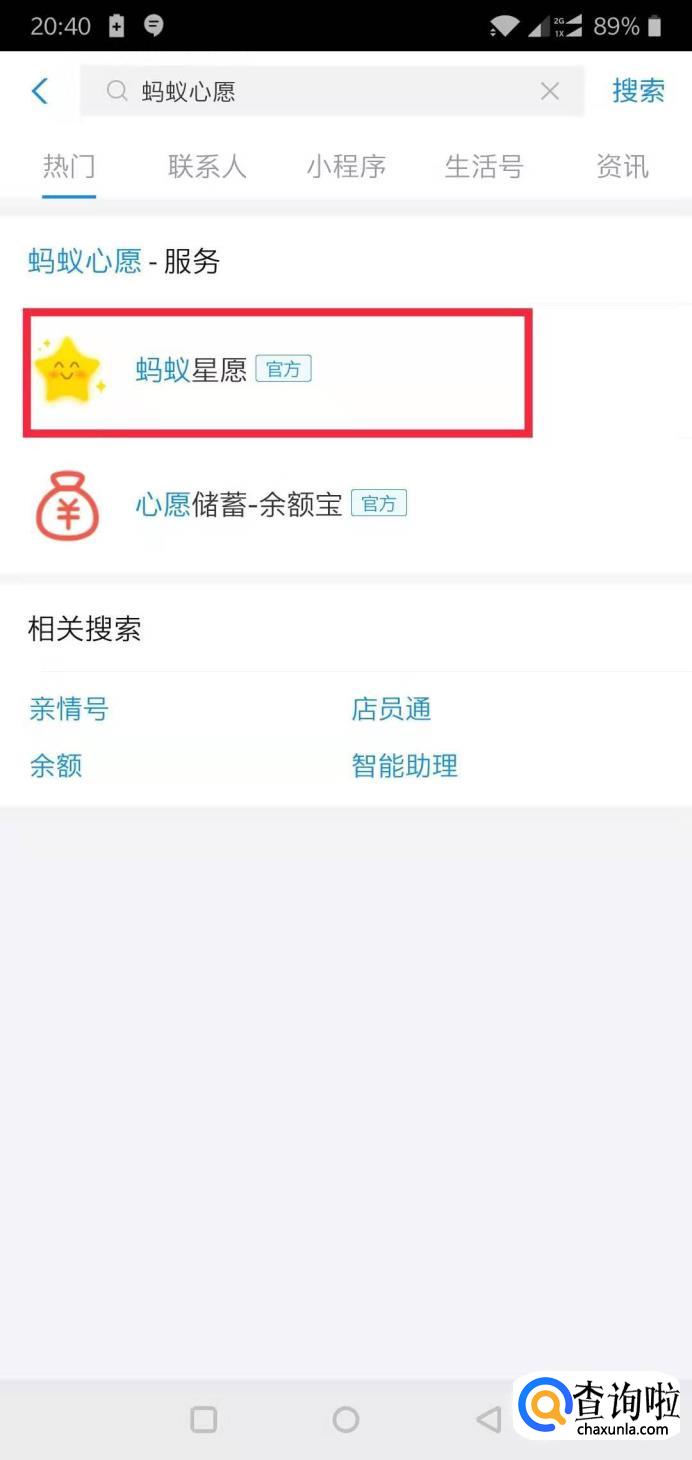Tap the 搜索 button
Screen dimensions: 692x1460
pyautogui.click(x=638, y=91)
